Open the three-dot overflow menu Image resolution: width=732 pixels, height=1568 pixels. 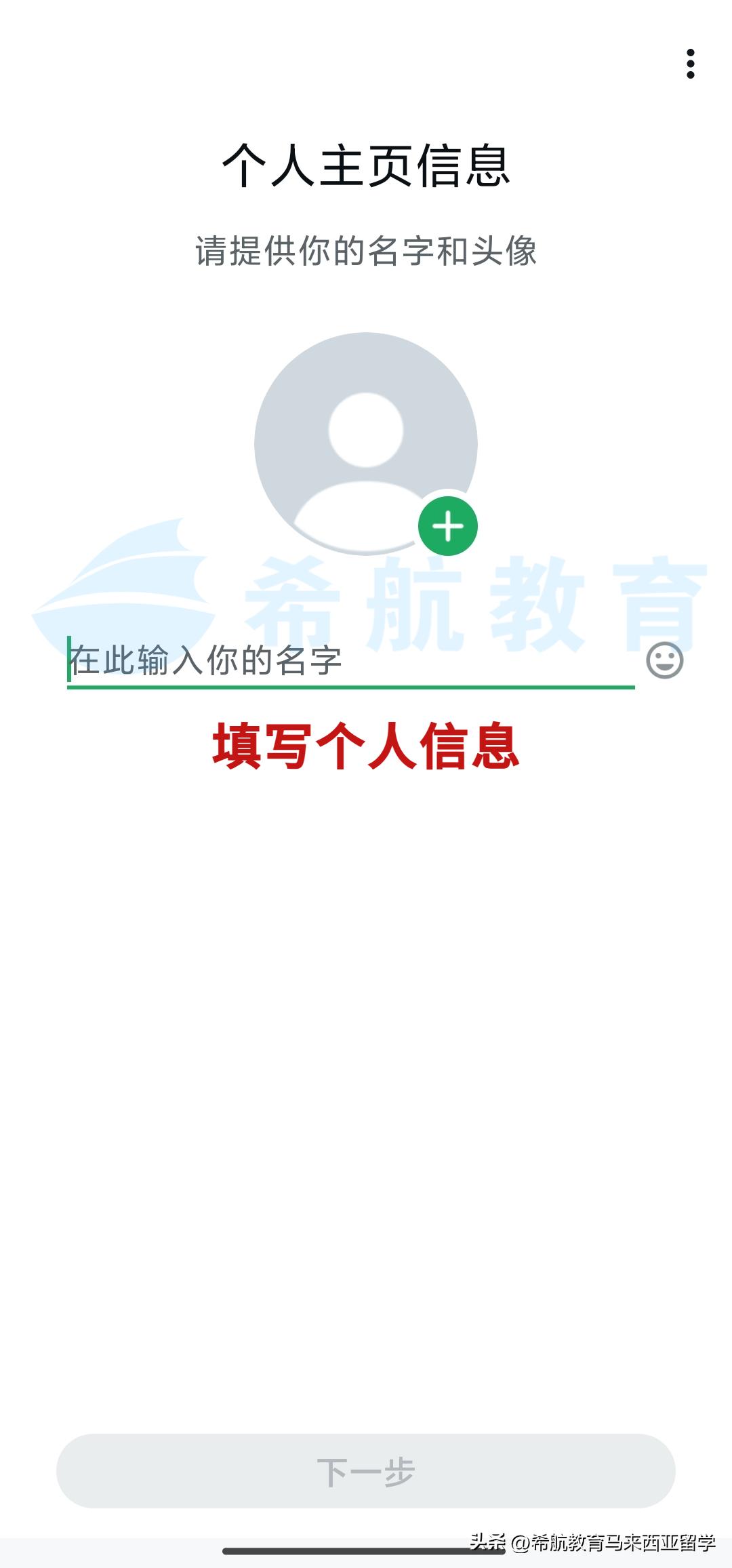[x=690, y=64]
